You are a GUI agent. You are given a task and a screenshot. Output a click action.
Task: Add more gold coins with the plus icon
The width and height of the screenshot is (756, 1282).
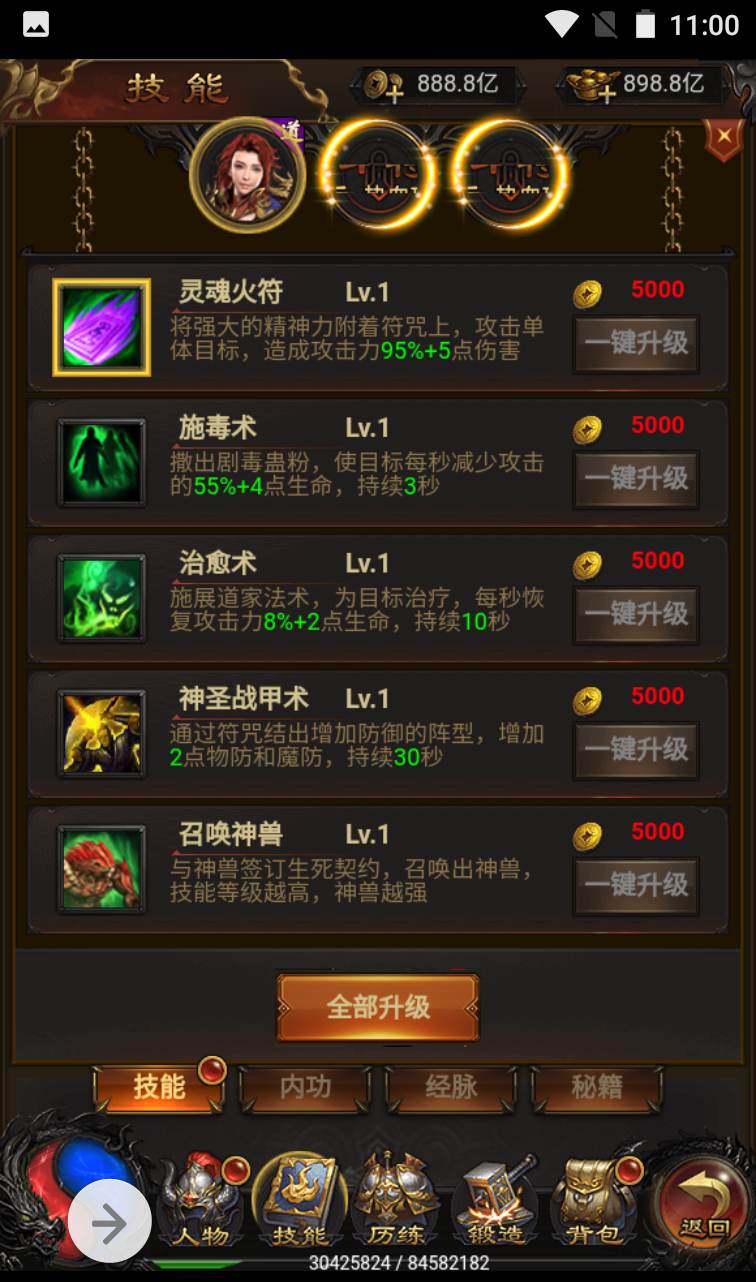click(x=383, y=87)
